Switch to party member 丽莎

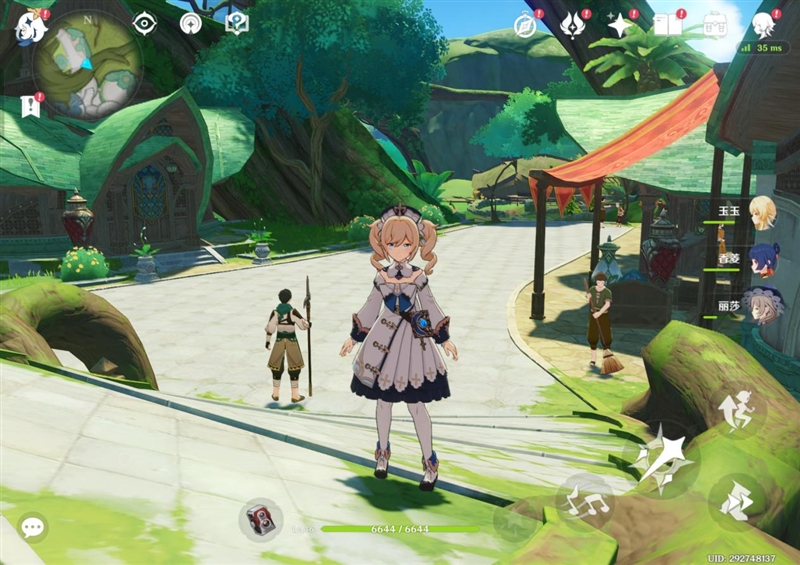point(762,307)
